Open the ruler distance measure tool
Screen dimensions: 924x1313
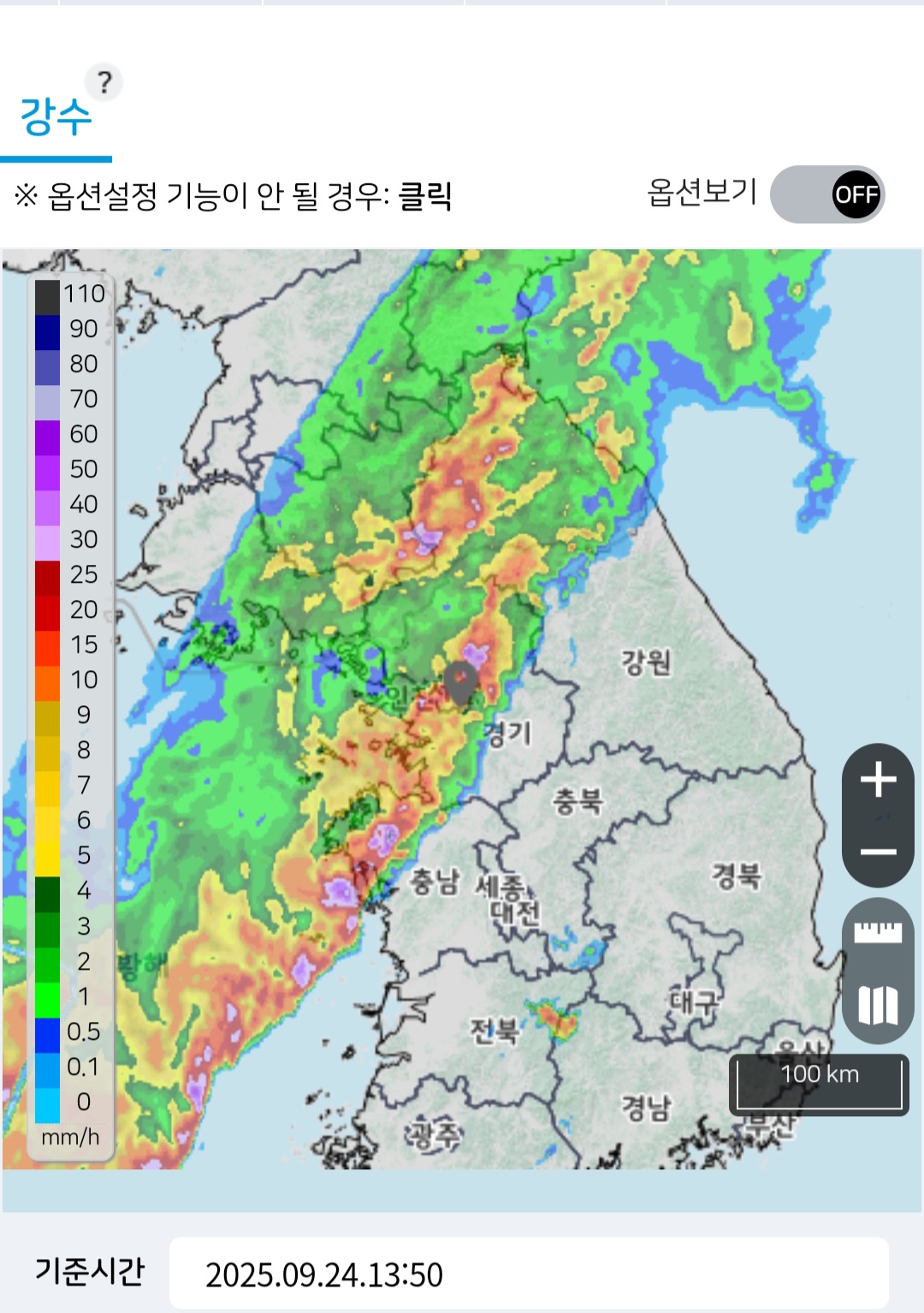pyautogui.click(x=878, y=932)
